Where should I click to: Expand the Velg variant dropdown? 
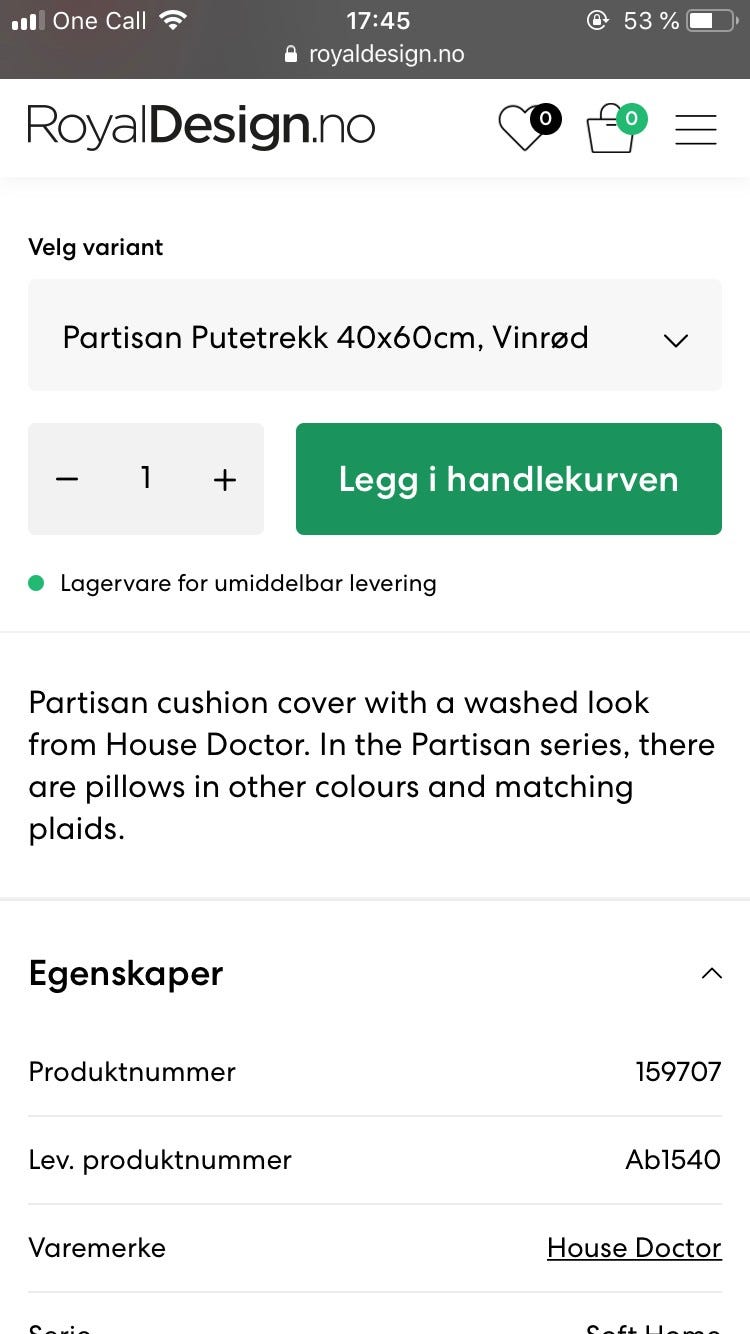tap(375, 335)
